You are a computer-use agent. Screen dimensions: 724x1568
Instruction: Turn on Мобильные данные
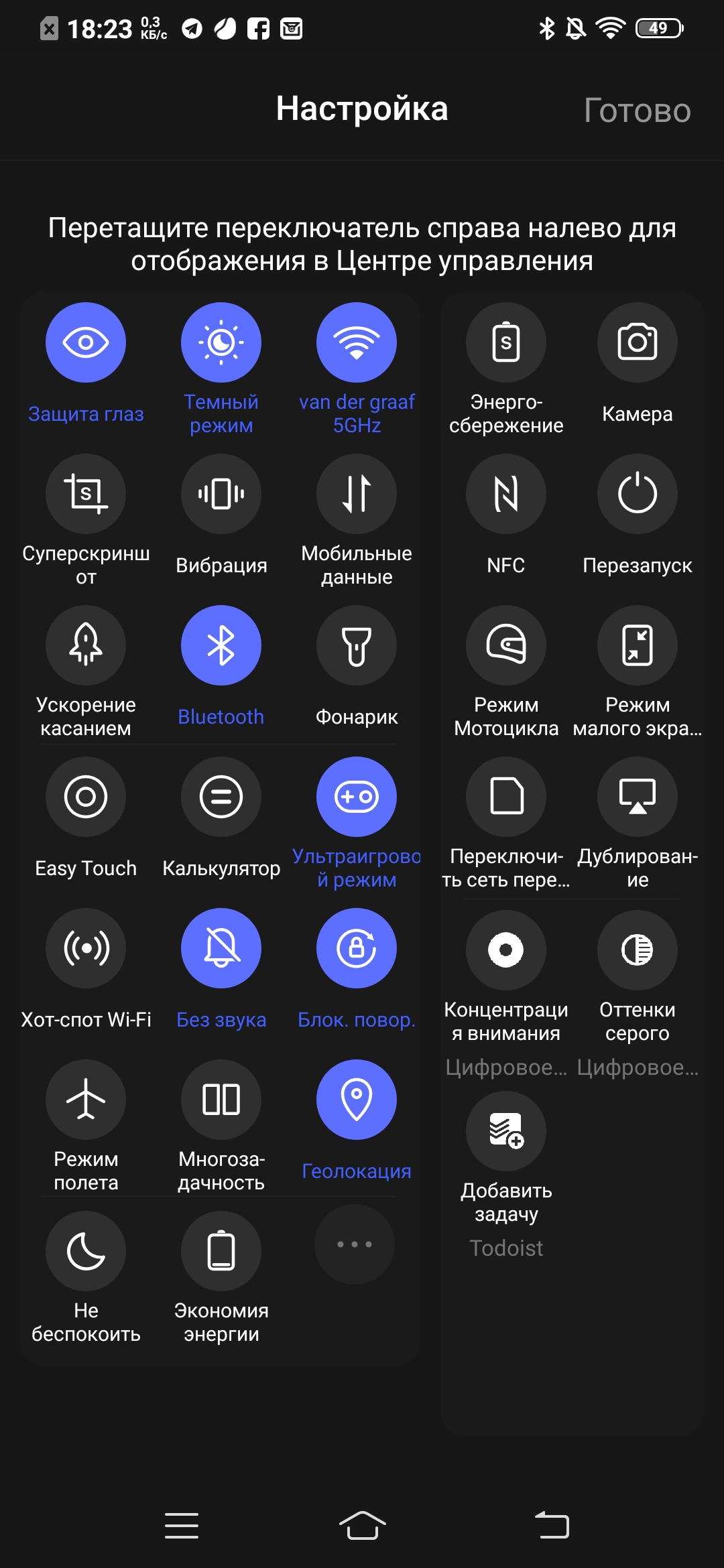click(357, 494)
